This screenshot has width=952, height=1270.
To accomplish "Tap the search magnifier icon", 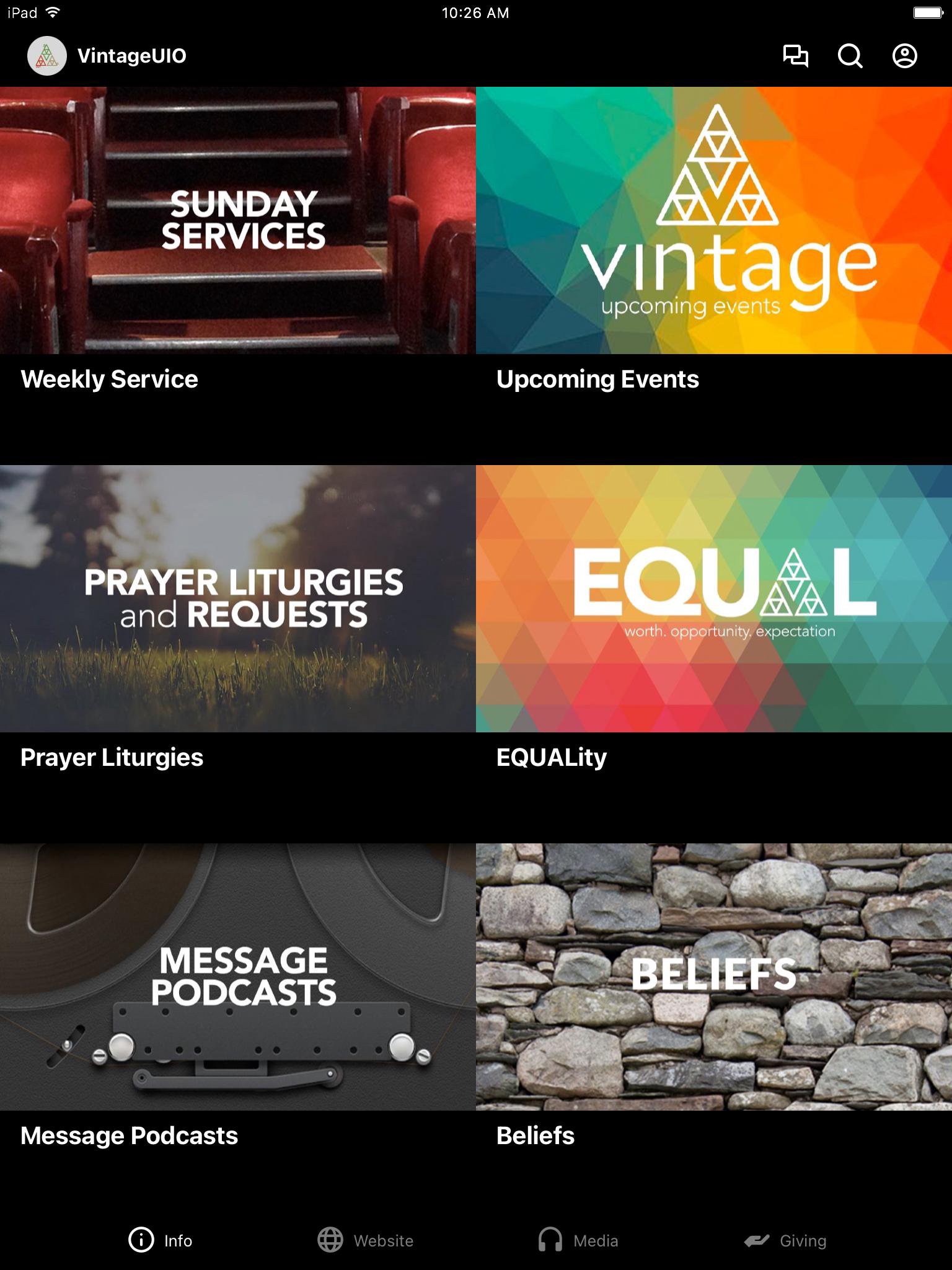I will tap(850, 56).
